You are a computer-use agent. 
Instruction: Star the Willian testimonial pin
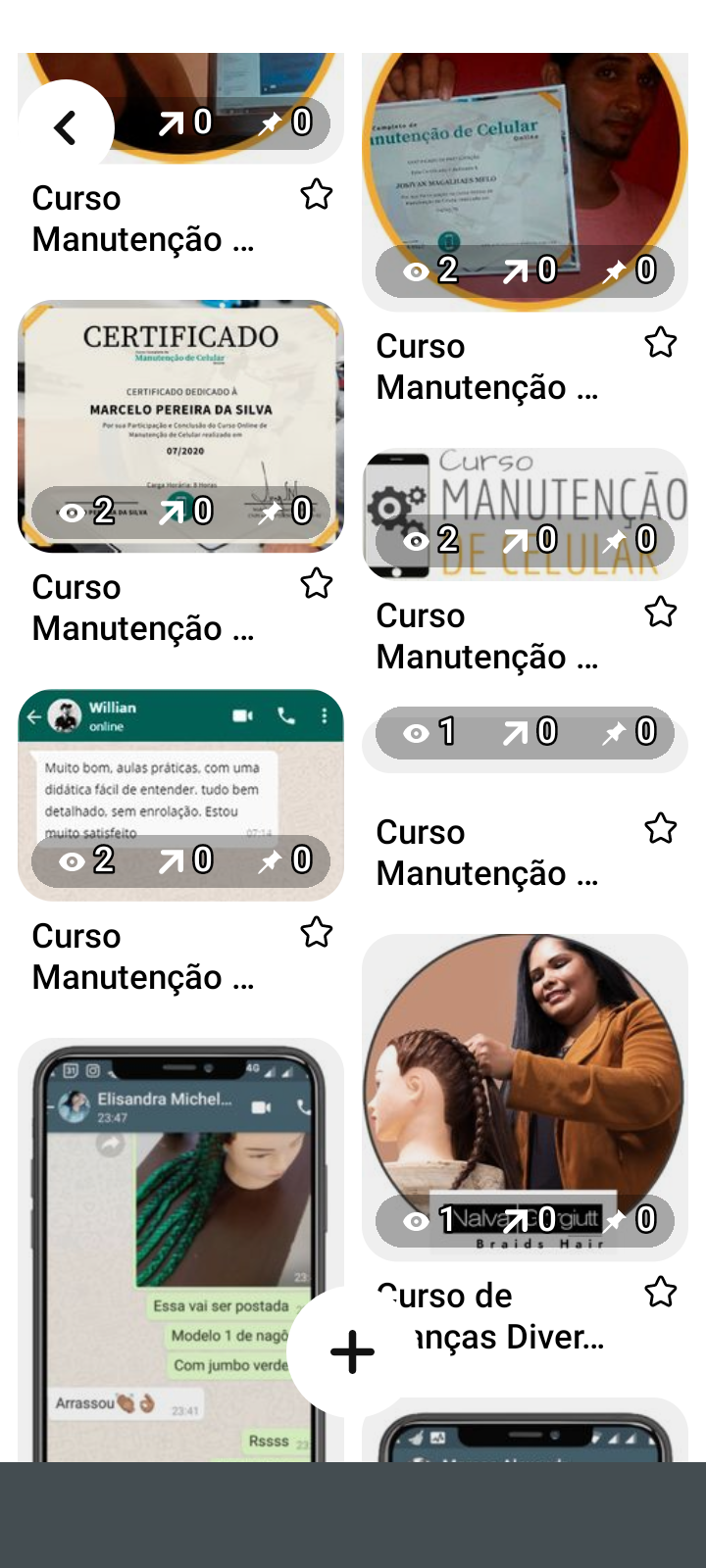[316, 933]
